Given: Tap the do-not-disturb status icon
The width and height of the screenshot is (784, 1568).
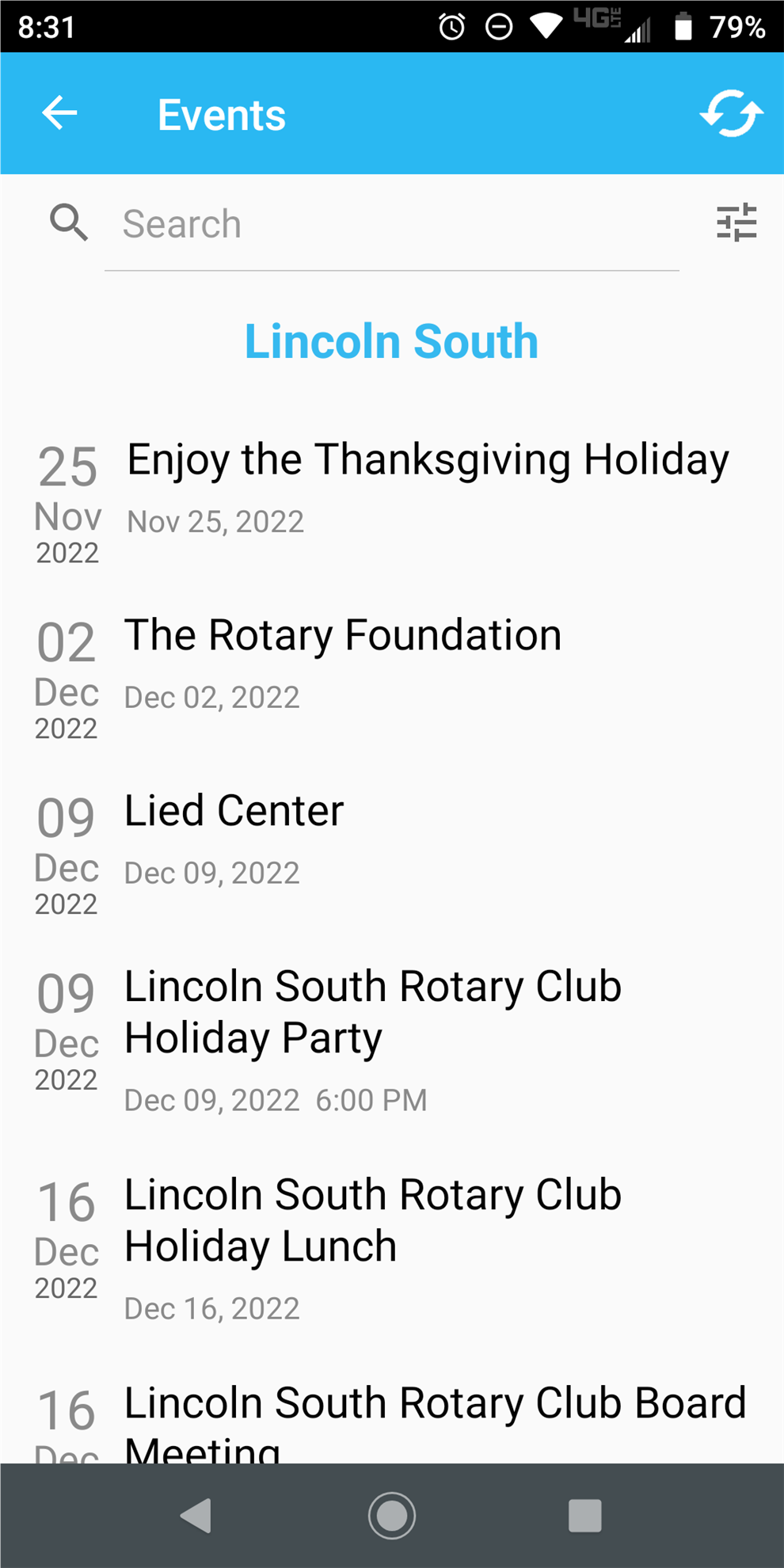Looking at the screenshot, I should point(498,27).
